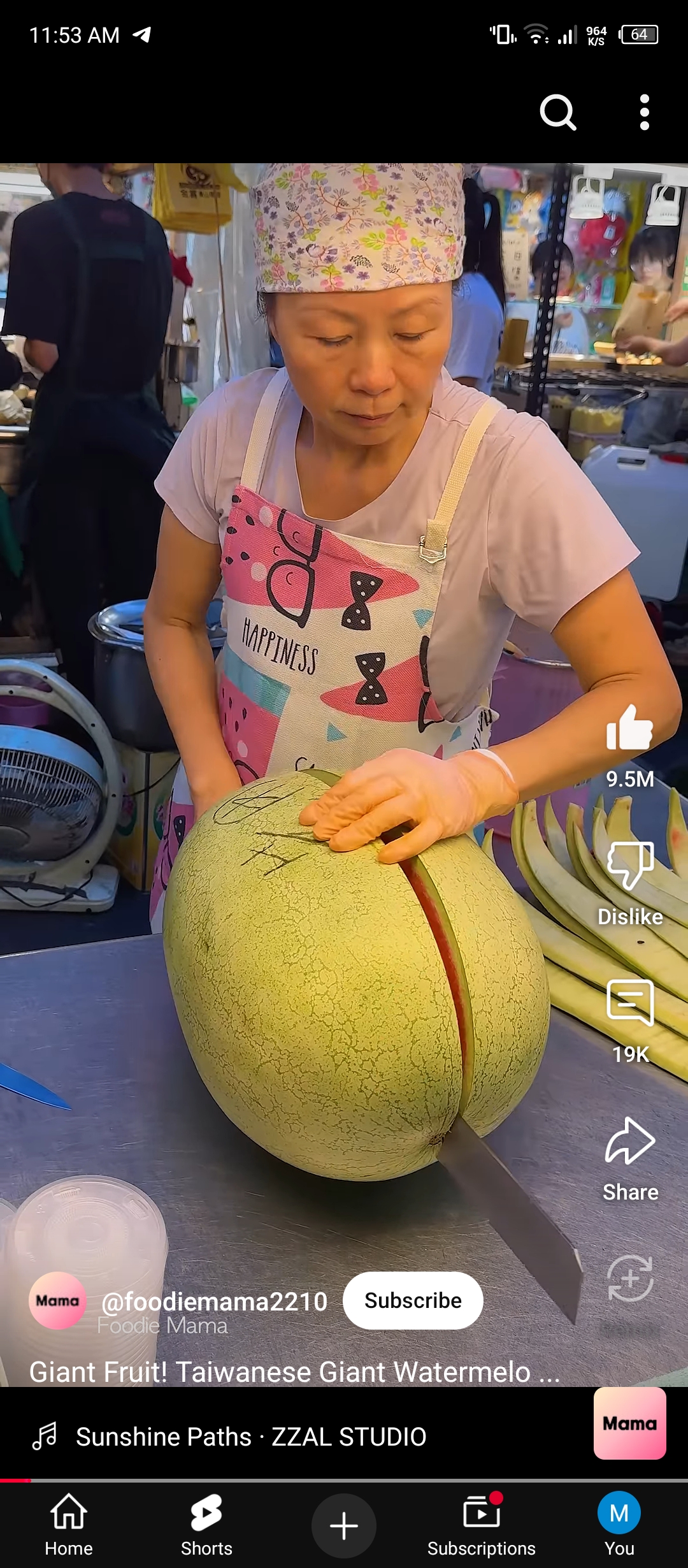
Task: Subscribe to @foodiemama2210
Action: click(413, 1300)
